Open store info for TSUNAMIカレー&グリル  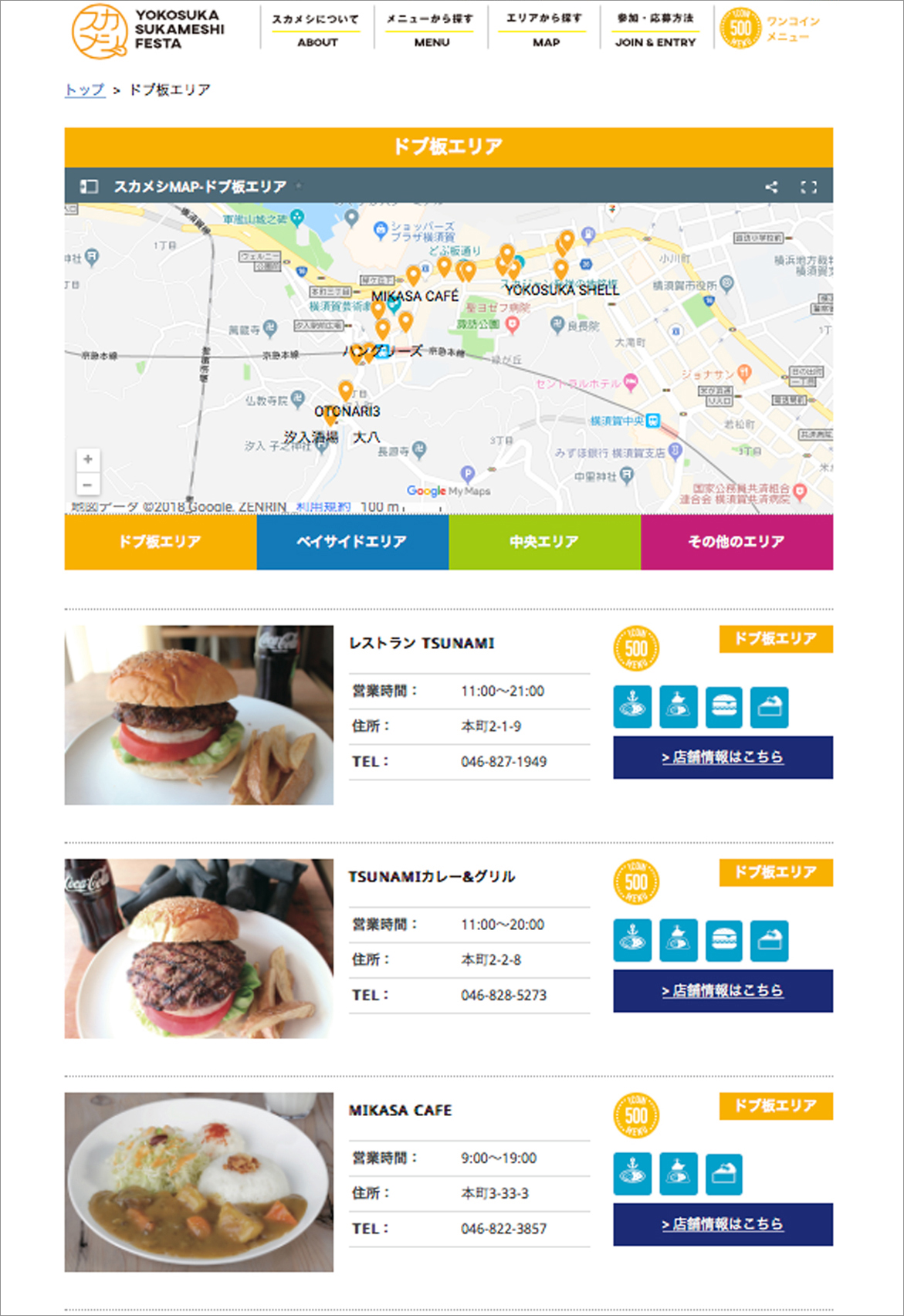(x=723, y=990)
